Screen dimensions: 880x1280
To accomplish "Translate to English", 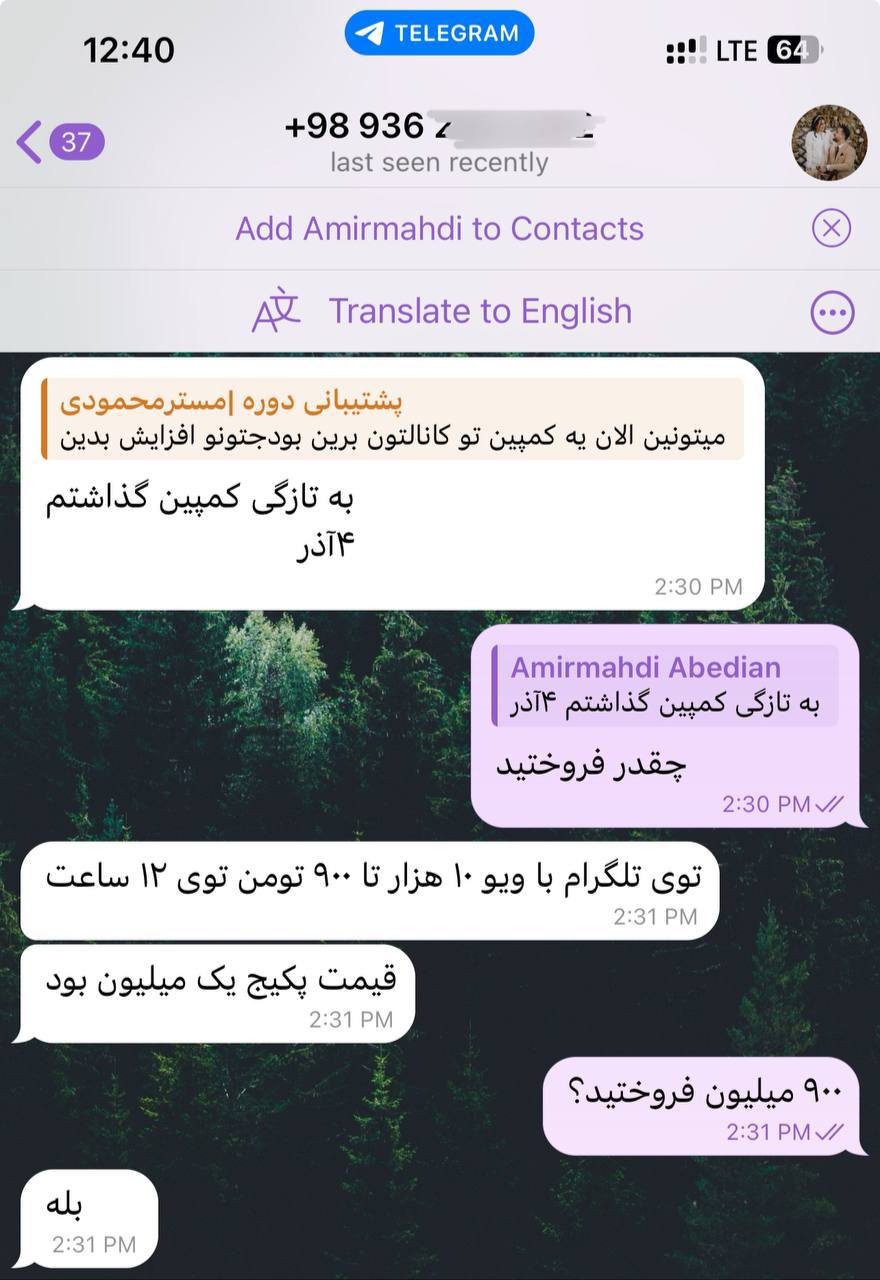I will (x=479, y=311).
